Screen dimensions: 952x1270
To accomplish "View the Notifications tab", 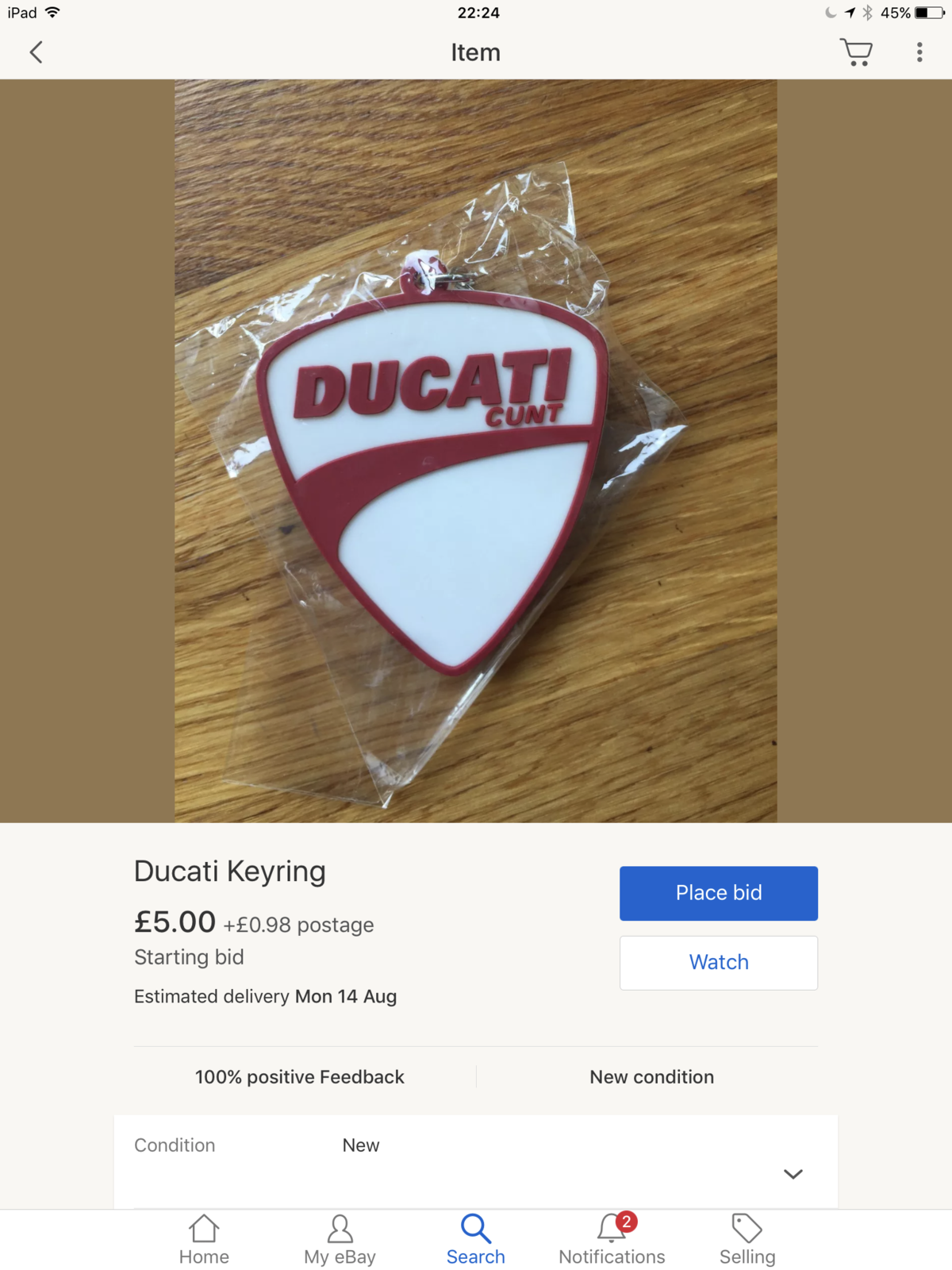I will [612, 1239].
